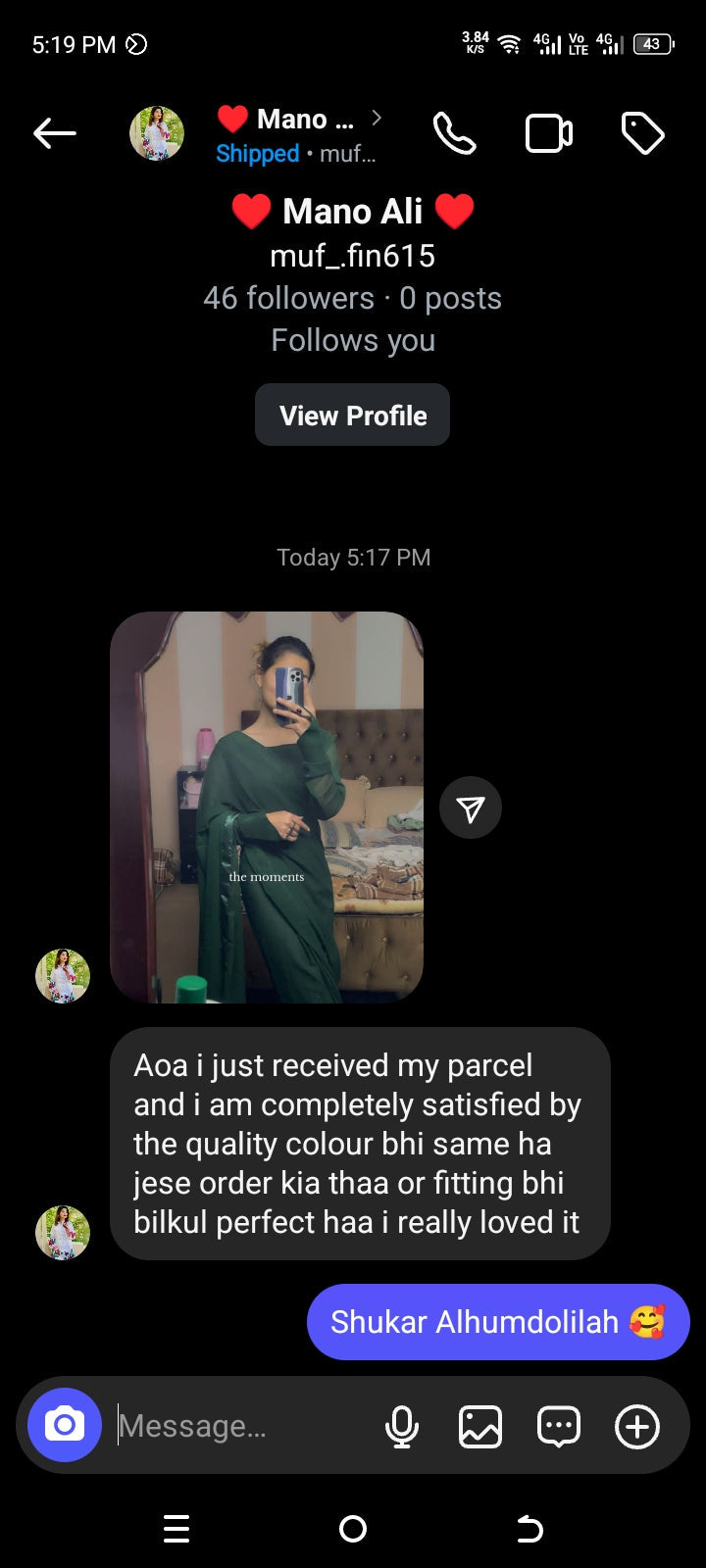Forward the shared photo via share icon
Screen dimensions: 706x1568
(x=471, y=808)
